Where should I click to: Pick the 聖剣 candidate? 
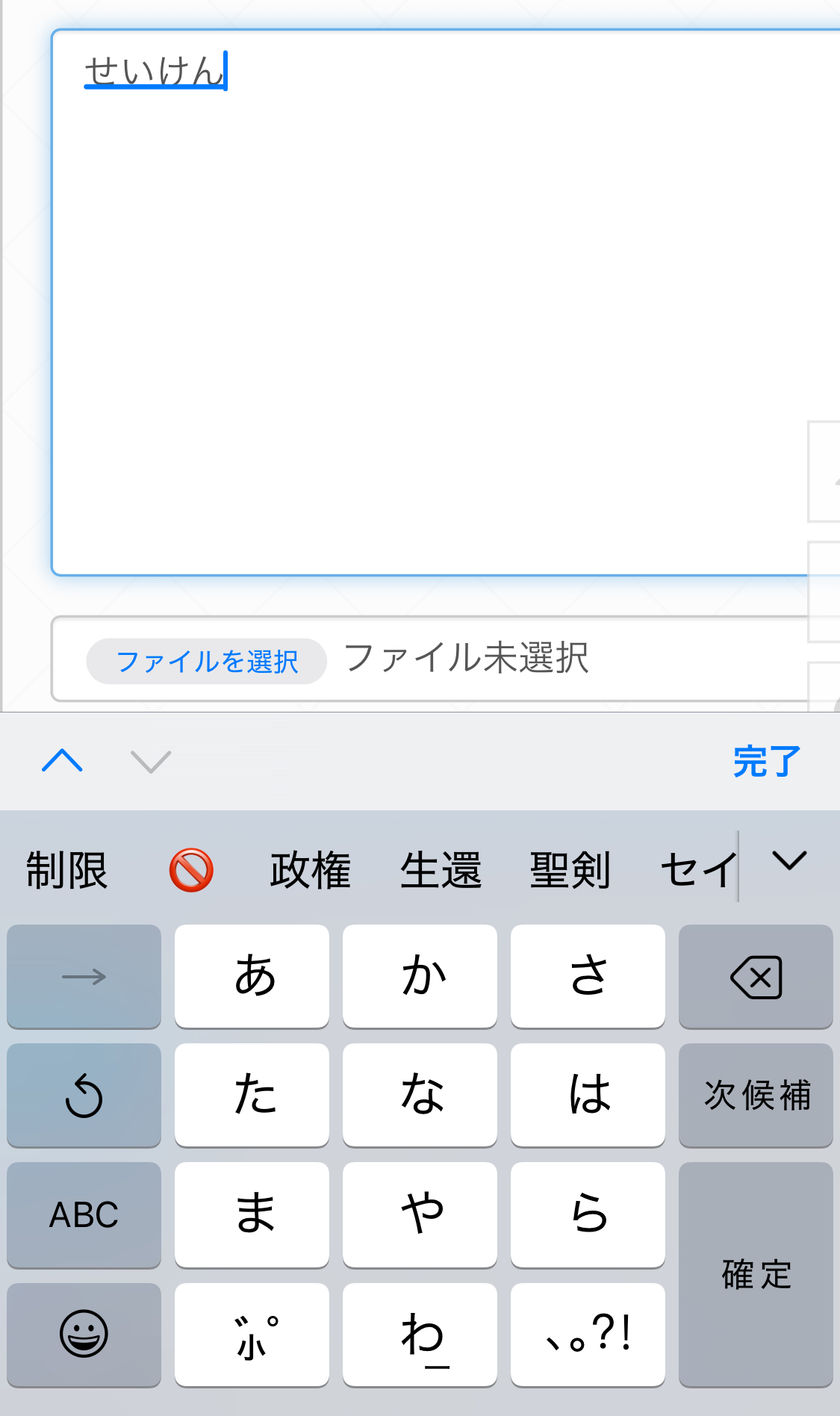570,870
